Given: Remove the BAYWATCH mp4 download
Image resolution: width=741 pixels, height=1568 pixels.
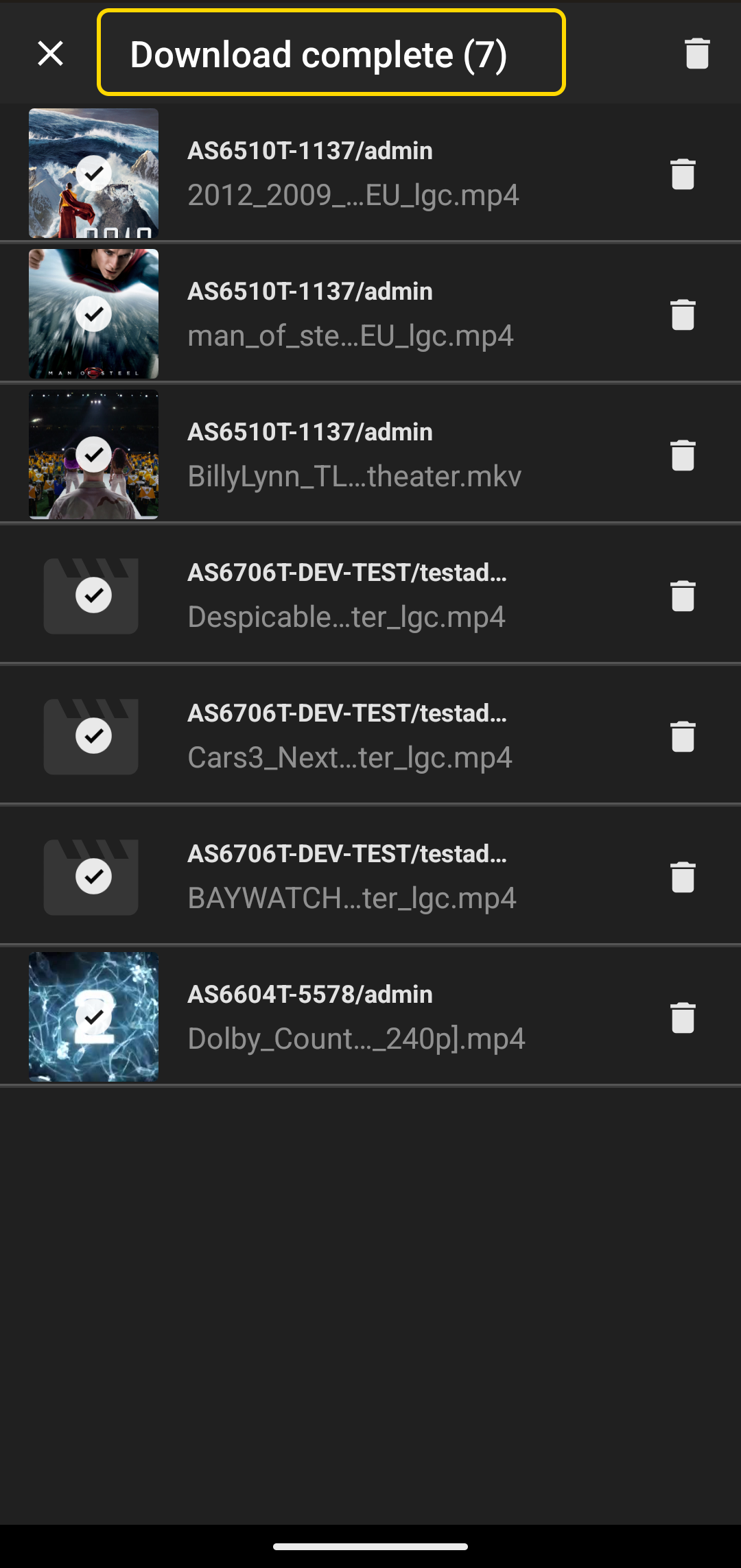Looking at the screenshot, I should 683,877.
